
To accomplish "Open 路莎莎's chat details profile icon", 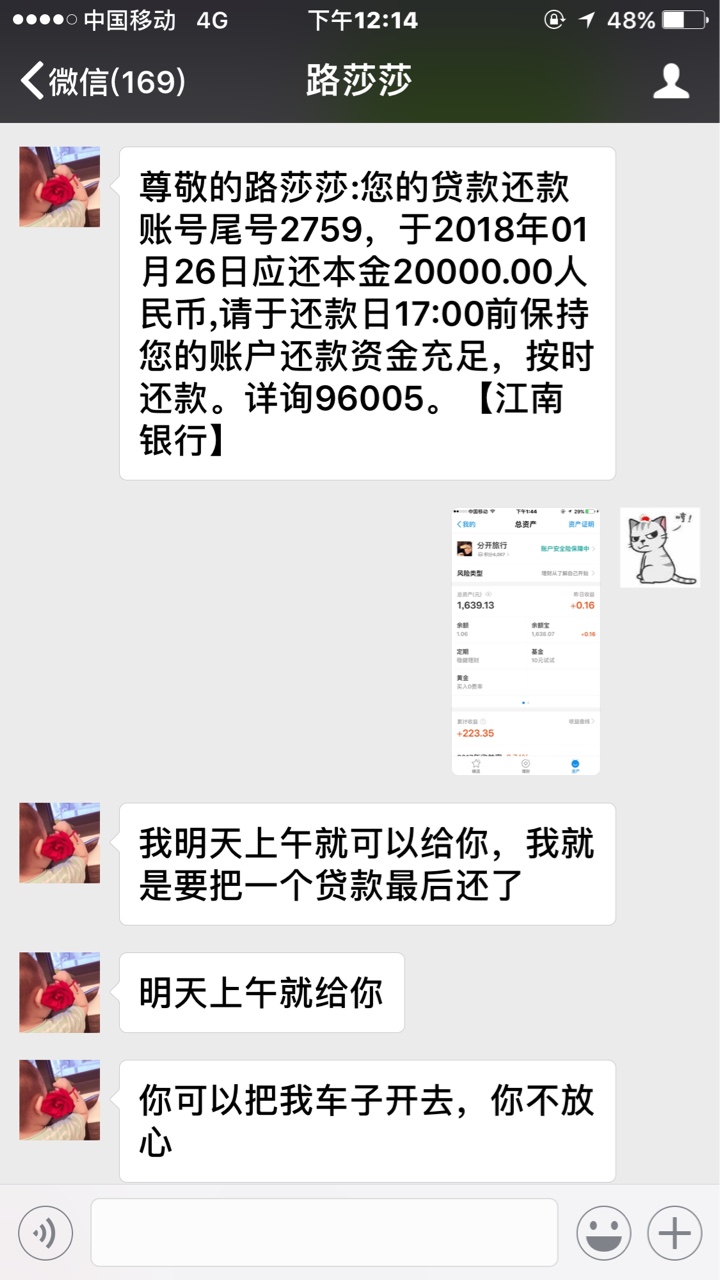I will pyautogui.click(x=671, y=81).
